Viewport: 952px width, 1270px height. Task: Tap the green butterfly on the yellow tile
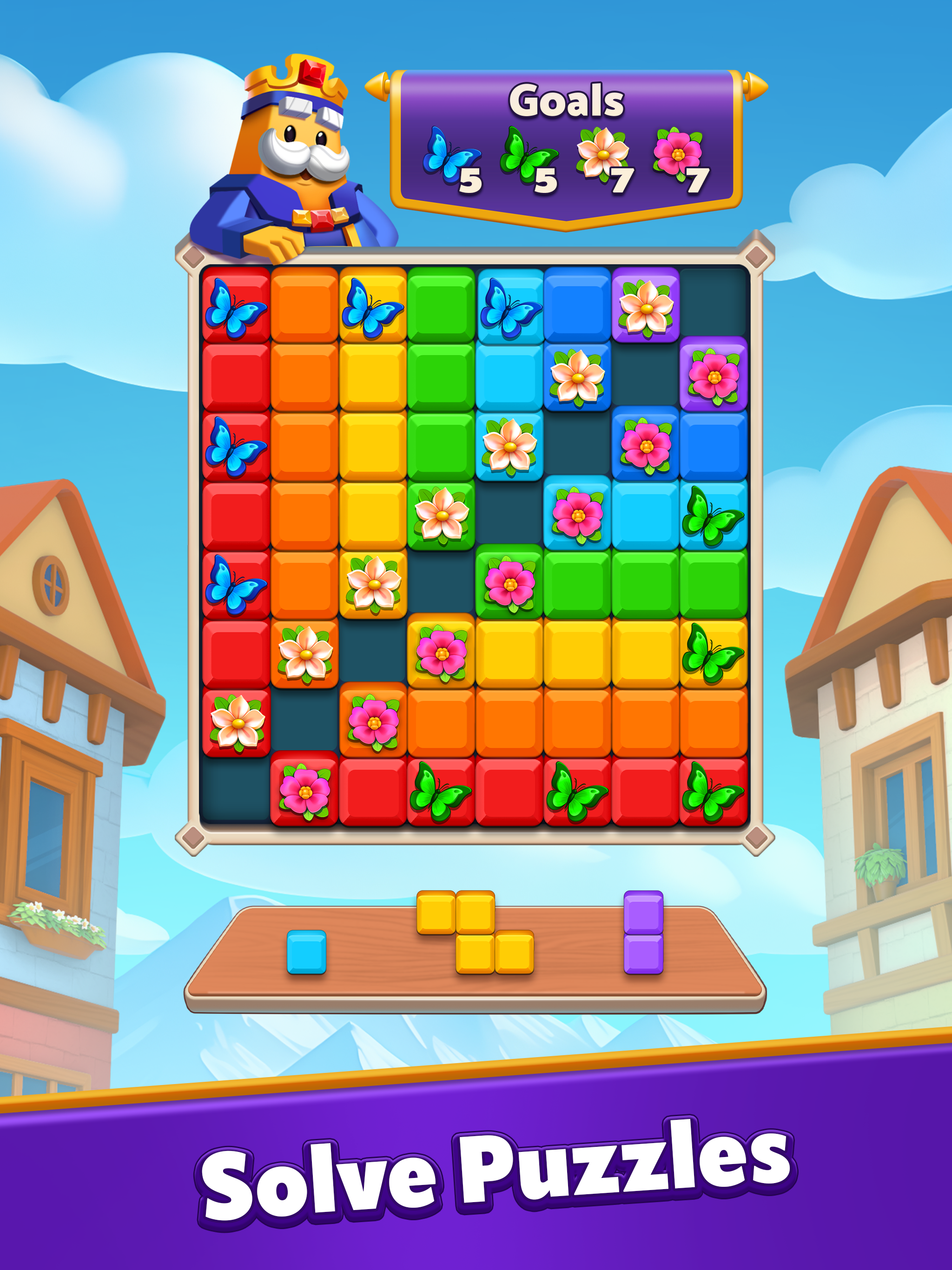[712, 657]
